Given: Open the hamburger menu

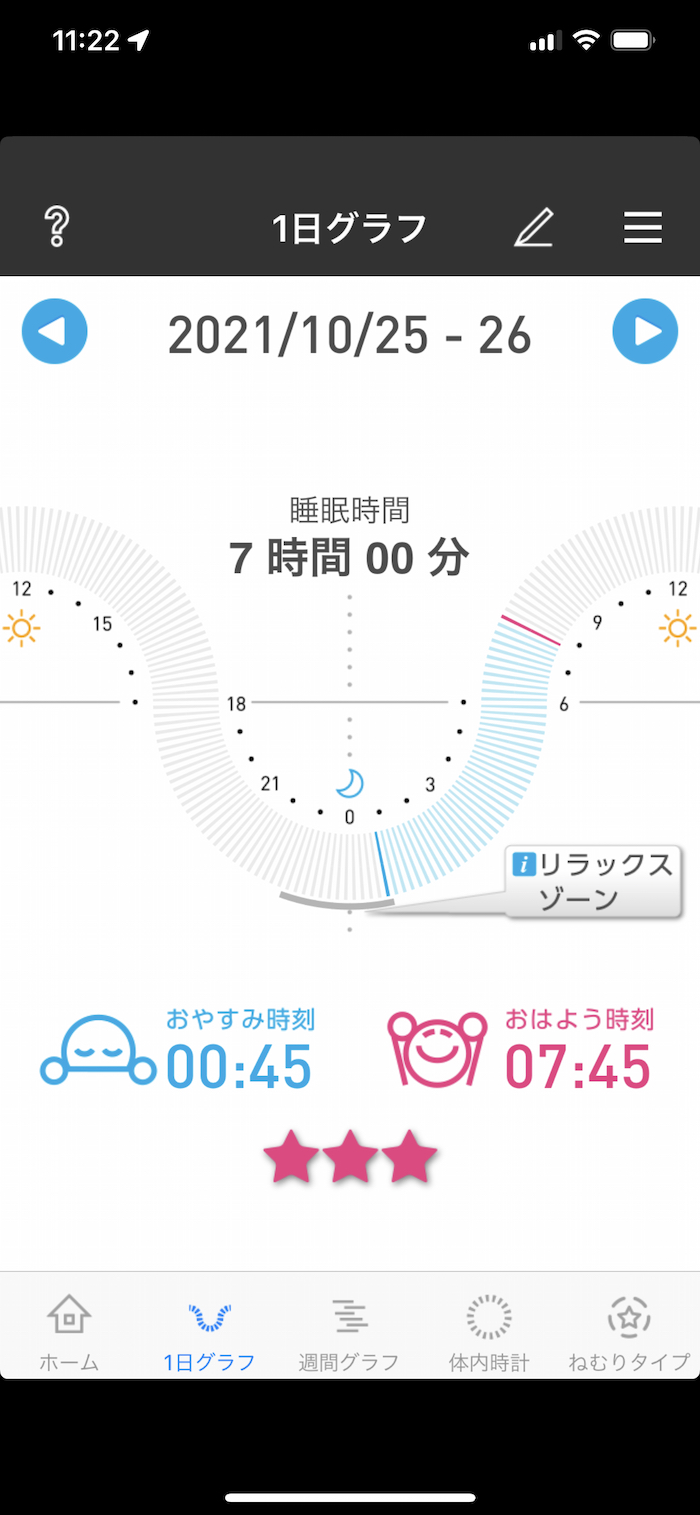Looking at the screenshot, I should pyautogui.click(x=643, y=228).
